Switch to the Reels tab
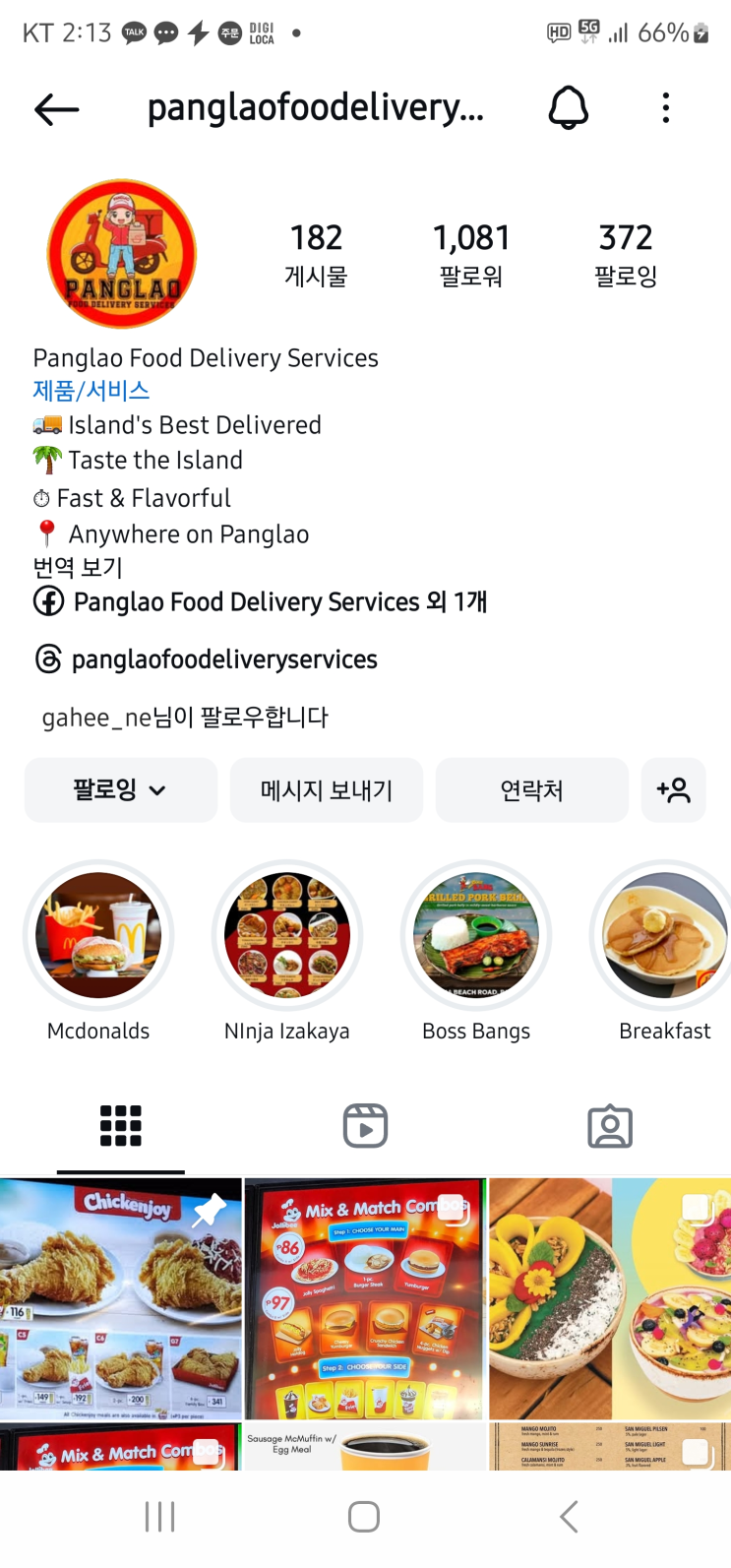This screenshot has width=731, height=1568. click(365, 1126)
